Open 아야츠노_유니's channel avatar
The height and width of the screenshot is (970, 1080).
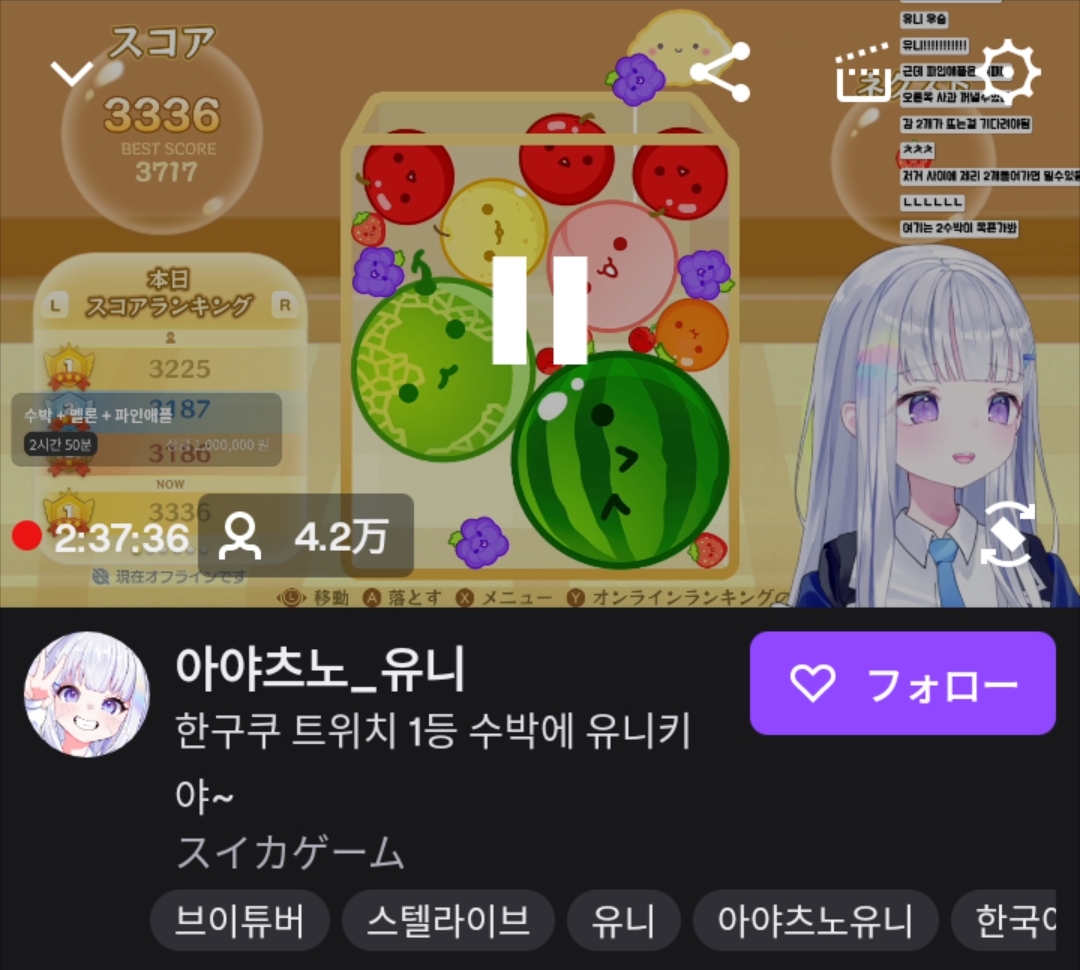click(87, 694)
